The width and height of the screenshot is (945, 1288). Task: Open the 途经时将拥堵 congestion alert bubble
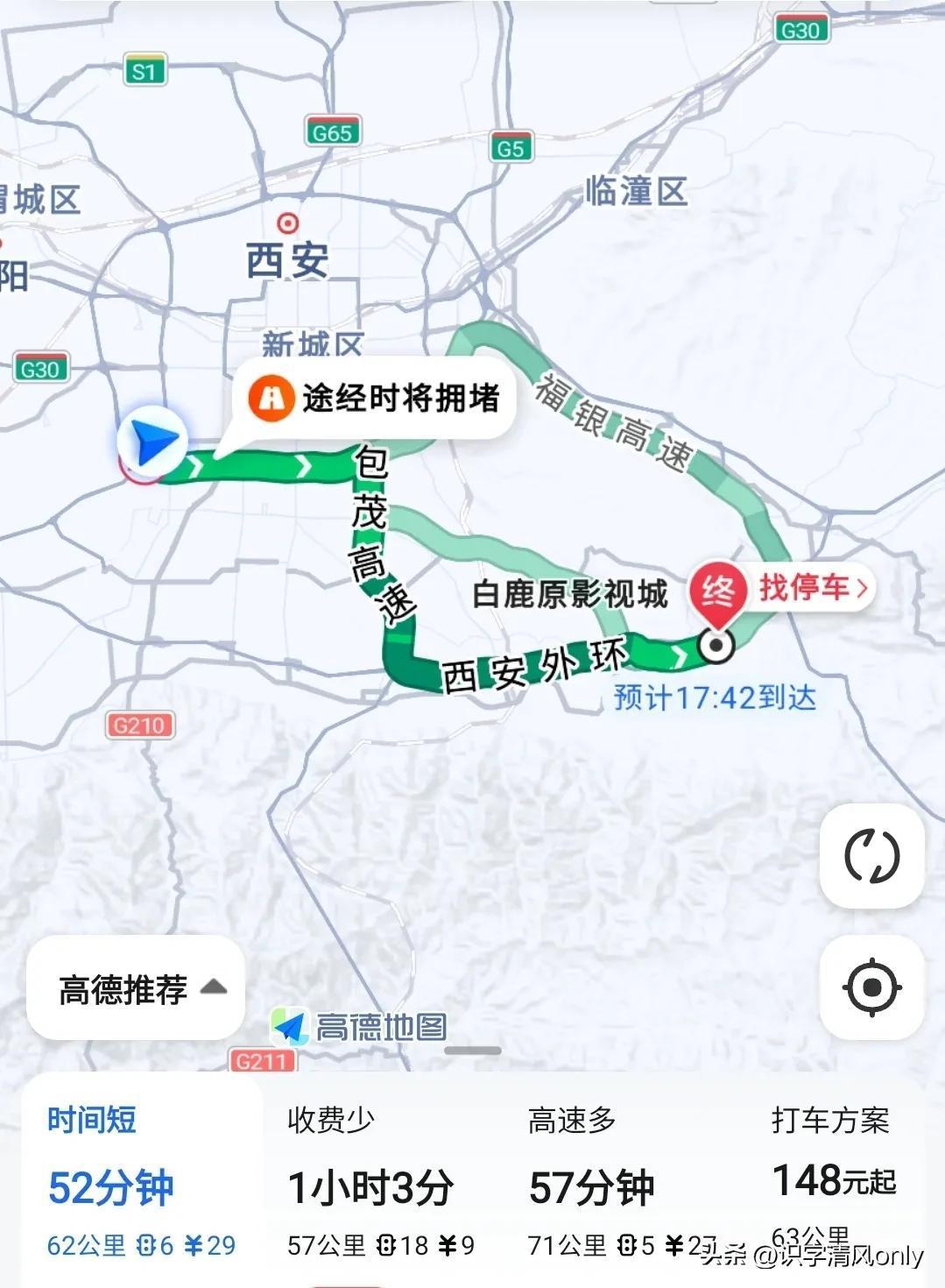[375, 399]
